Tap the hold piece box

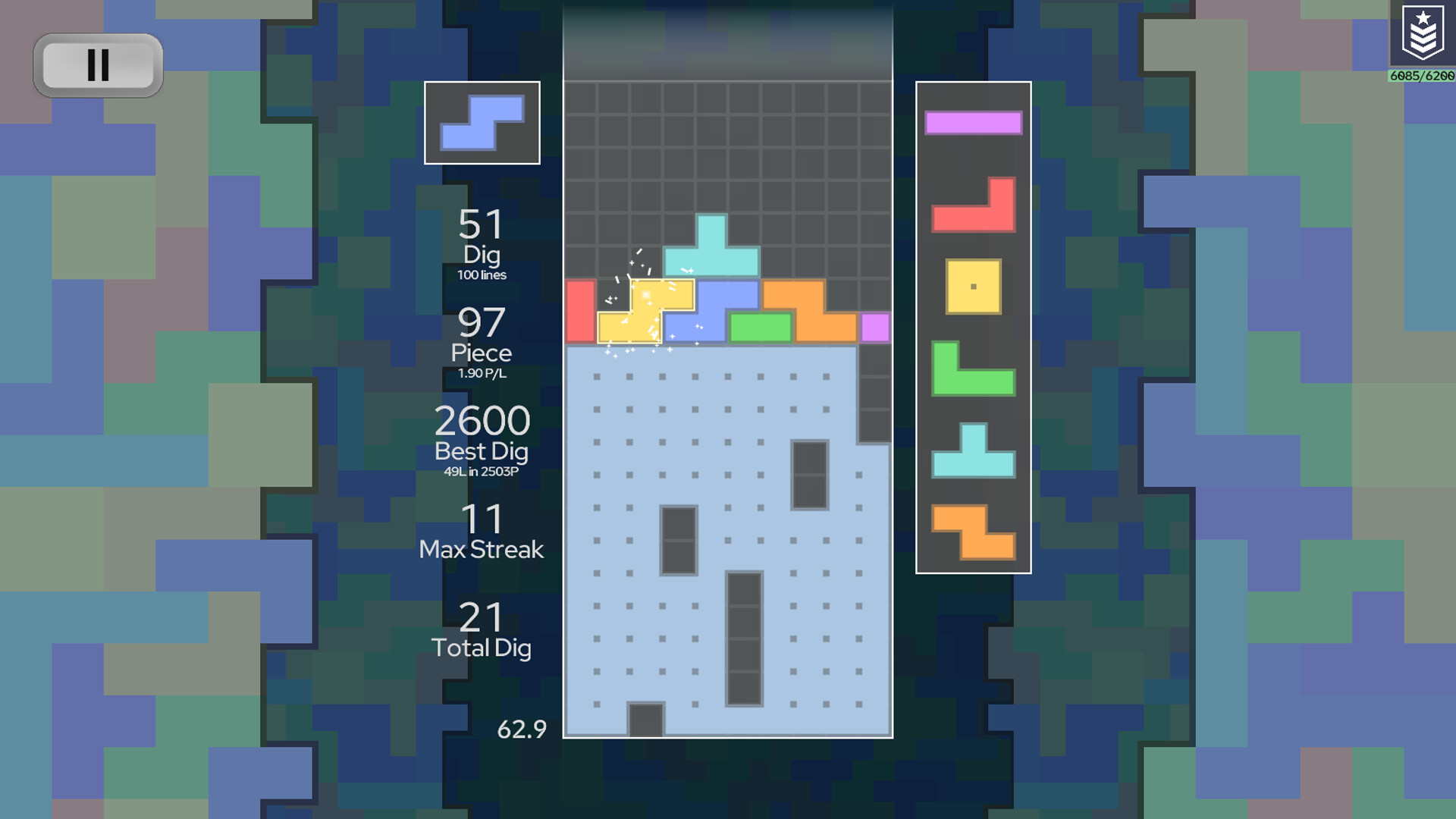coord(482,123)
